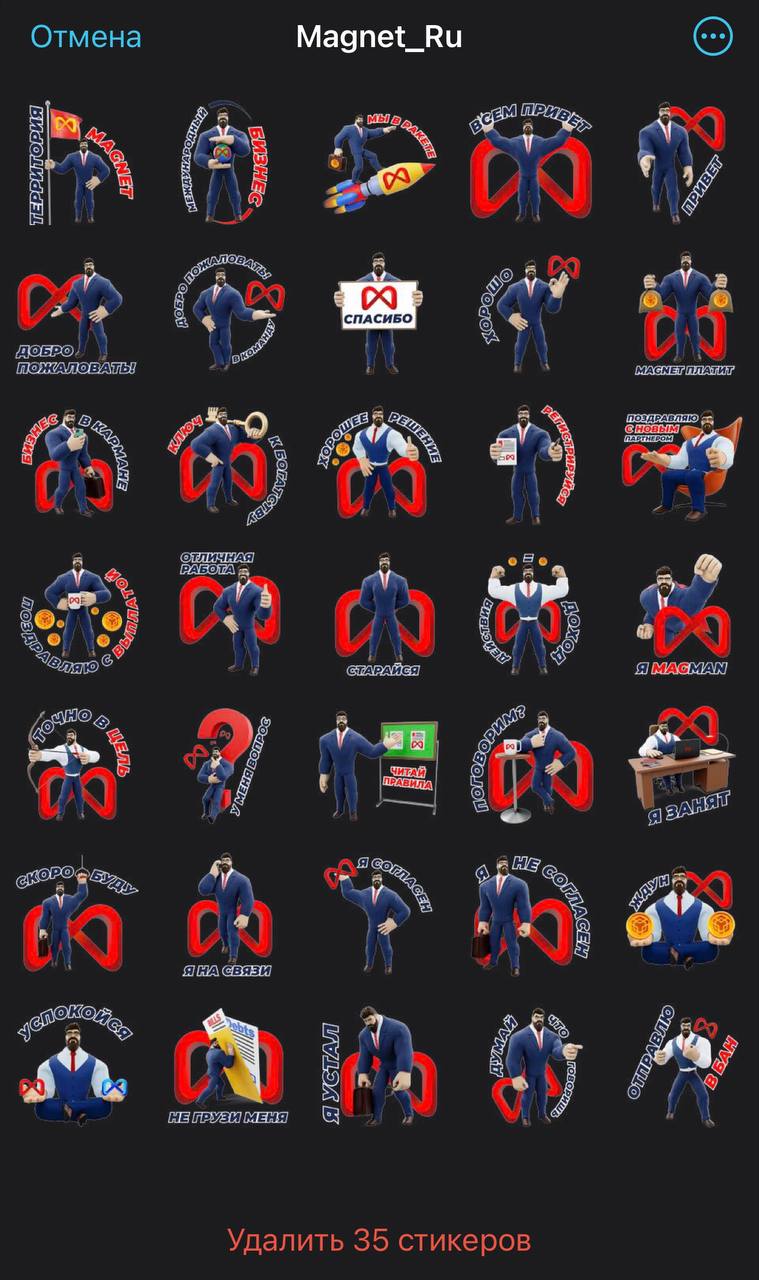The height and width of the screenshot is (1280, 759).
Task: Choose the Не грузи меня sticker
Action: click(228, 1066)
